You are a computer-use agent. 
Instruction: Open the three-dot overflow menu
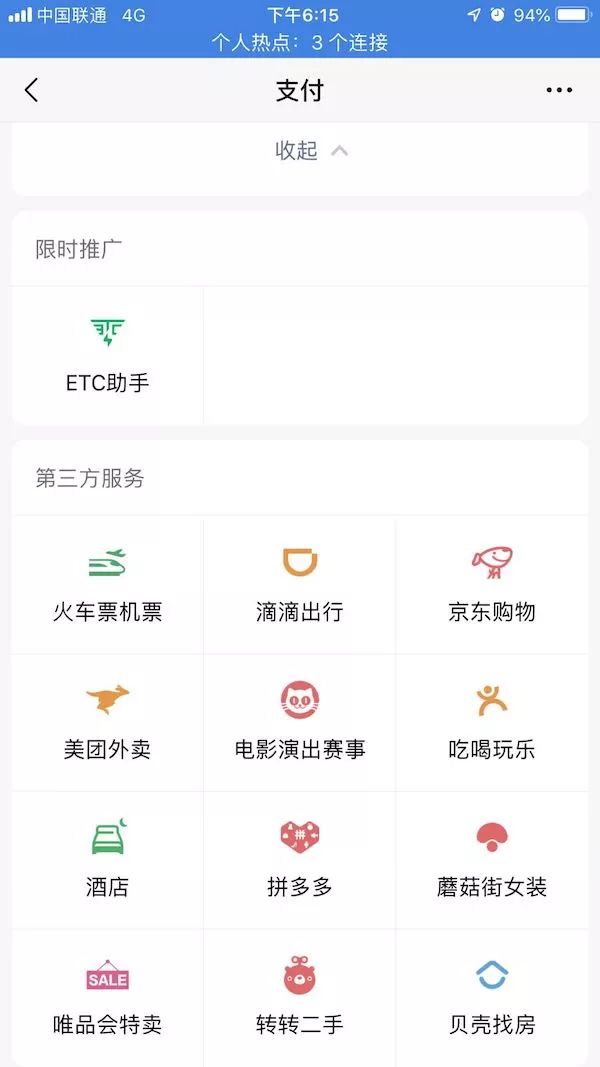point(559,90)
